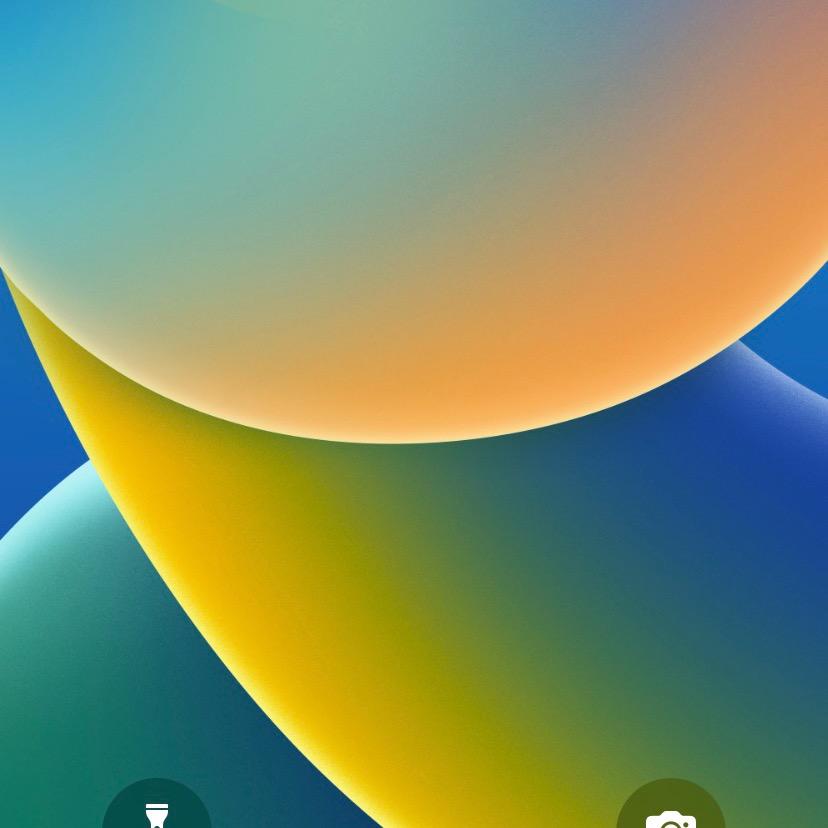Open the camera shortcut
The height and width of the screenshot is (828, 828).
click(670, 812)
